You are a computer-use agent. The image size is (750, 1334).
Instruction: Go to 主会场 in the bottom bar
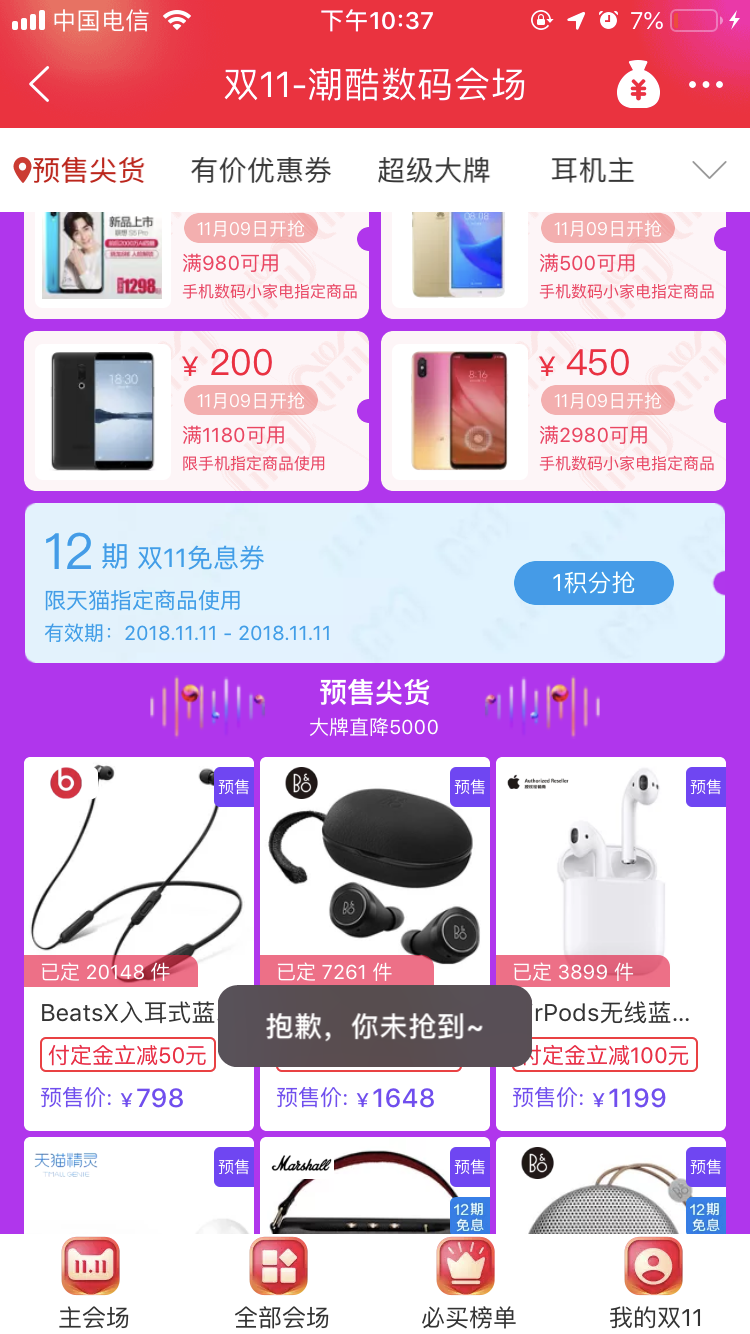coord(93,1285)
